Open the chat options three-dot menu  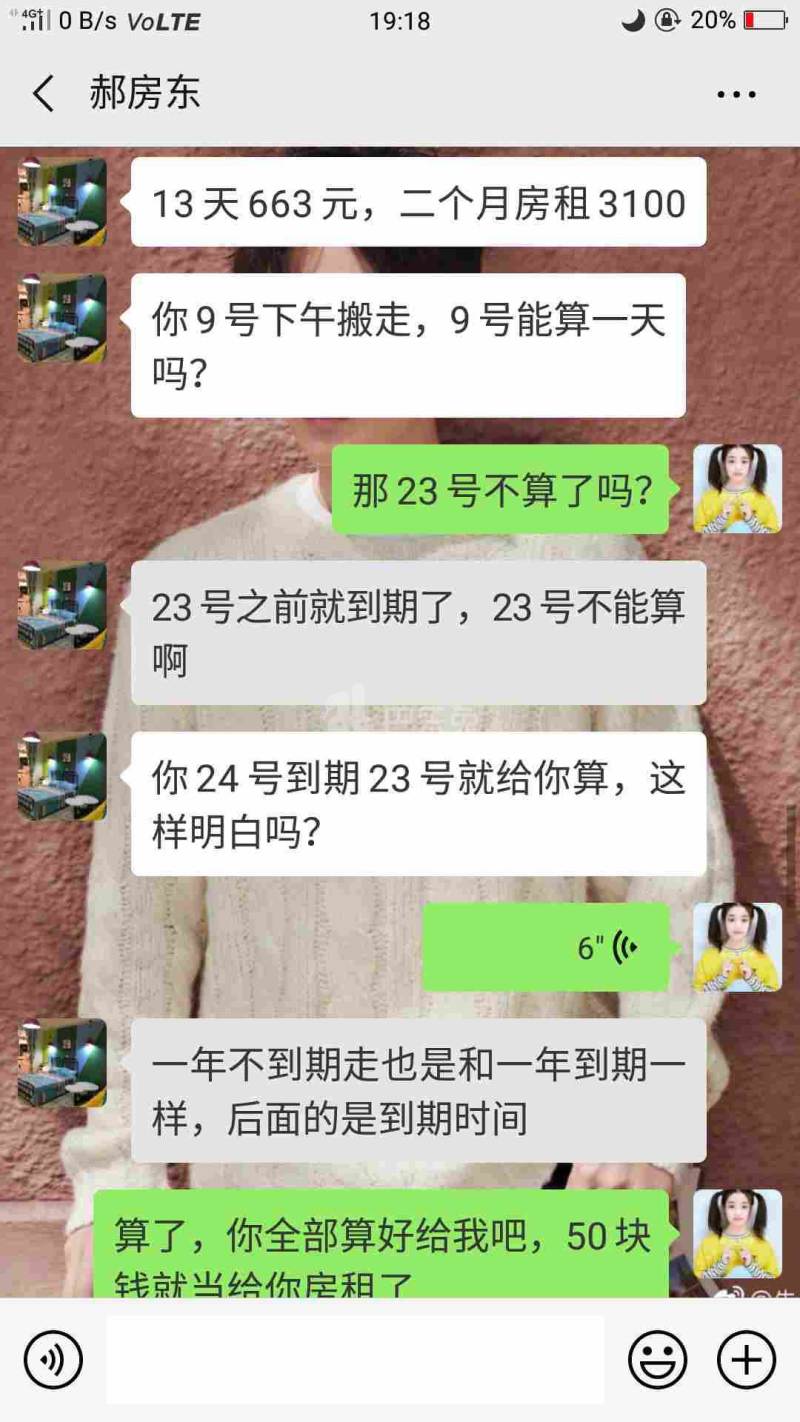point(736,95)
